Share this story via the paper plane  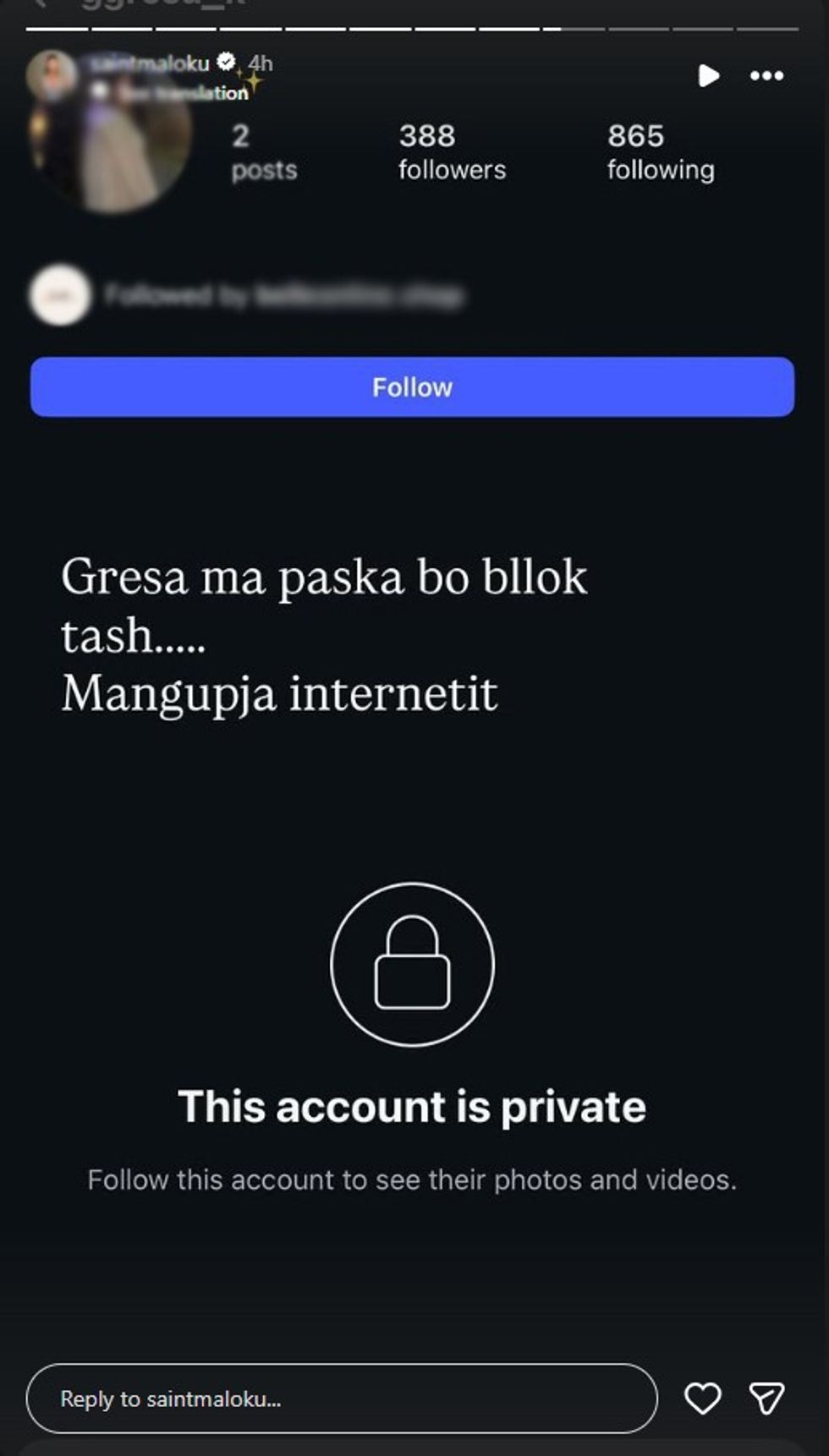766,1399
